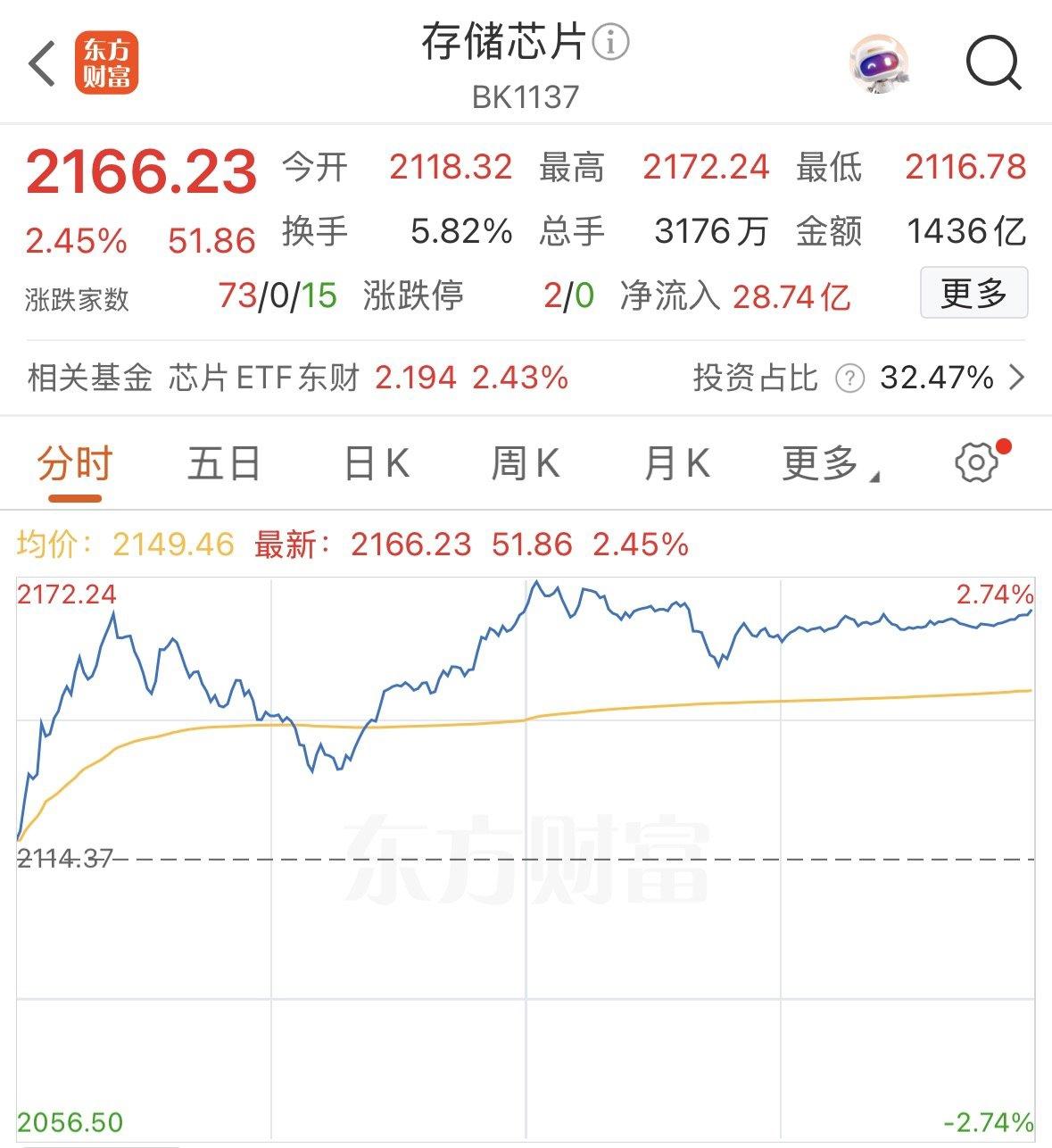Screen dimensions: 1052x1148
Task: Open related fund 芯片ETF东财
Action: (264, 378)
